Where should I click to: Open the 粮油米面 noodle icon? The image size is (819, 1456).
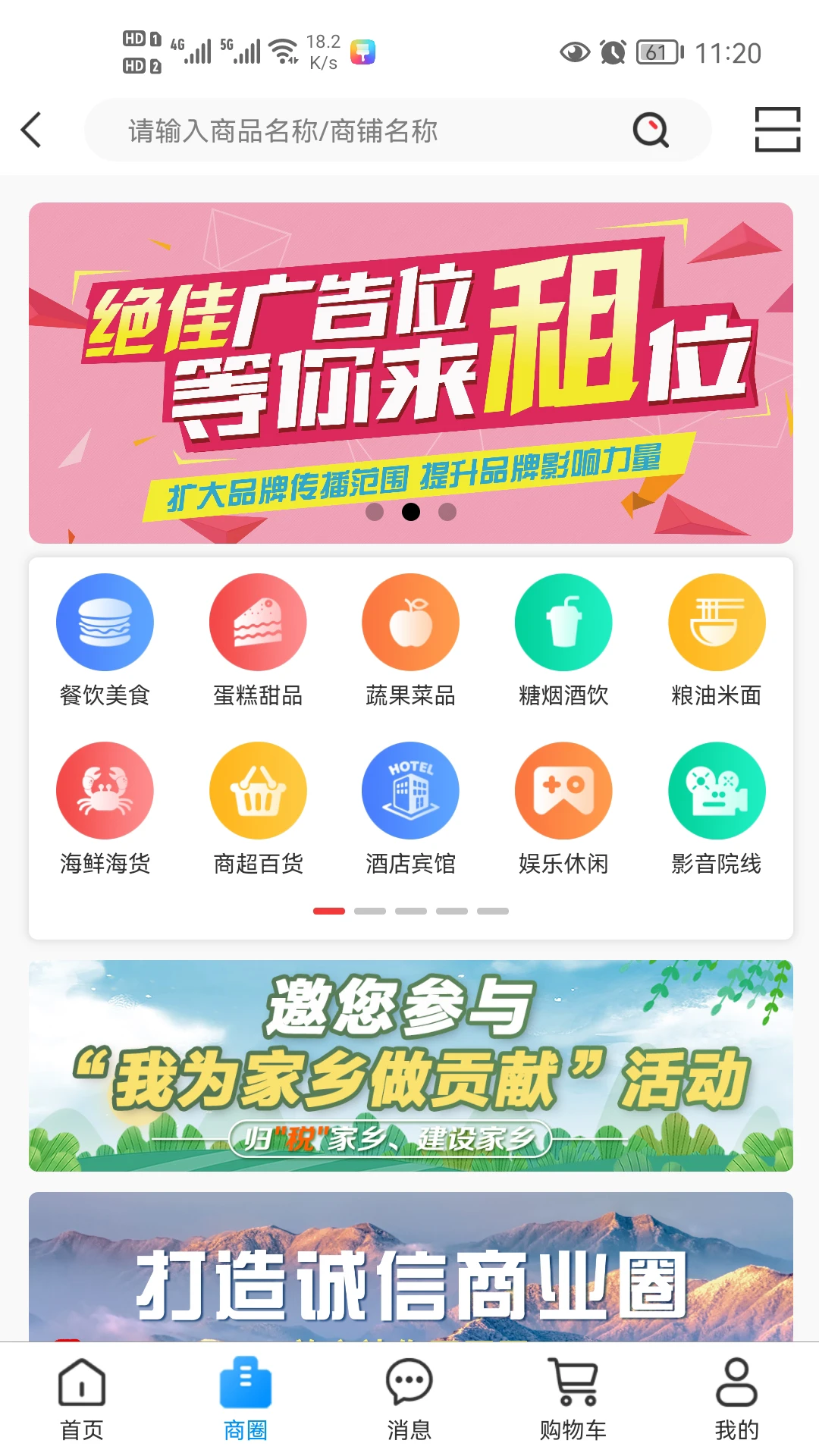716,621
